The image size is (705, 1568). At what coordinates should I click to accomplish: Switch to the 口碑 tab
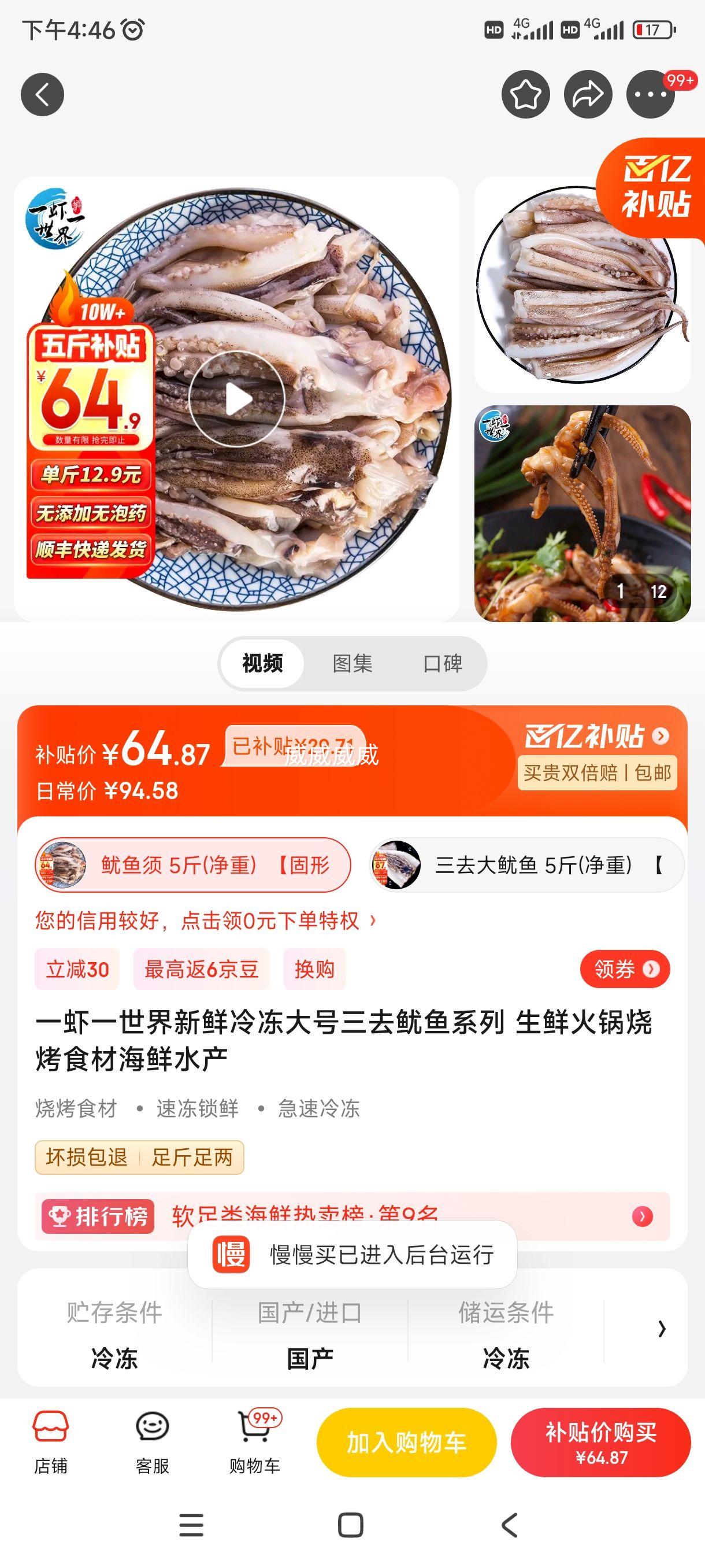coord(442,664)
